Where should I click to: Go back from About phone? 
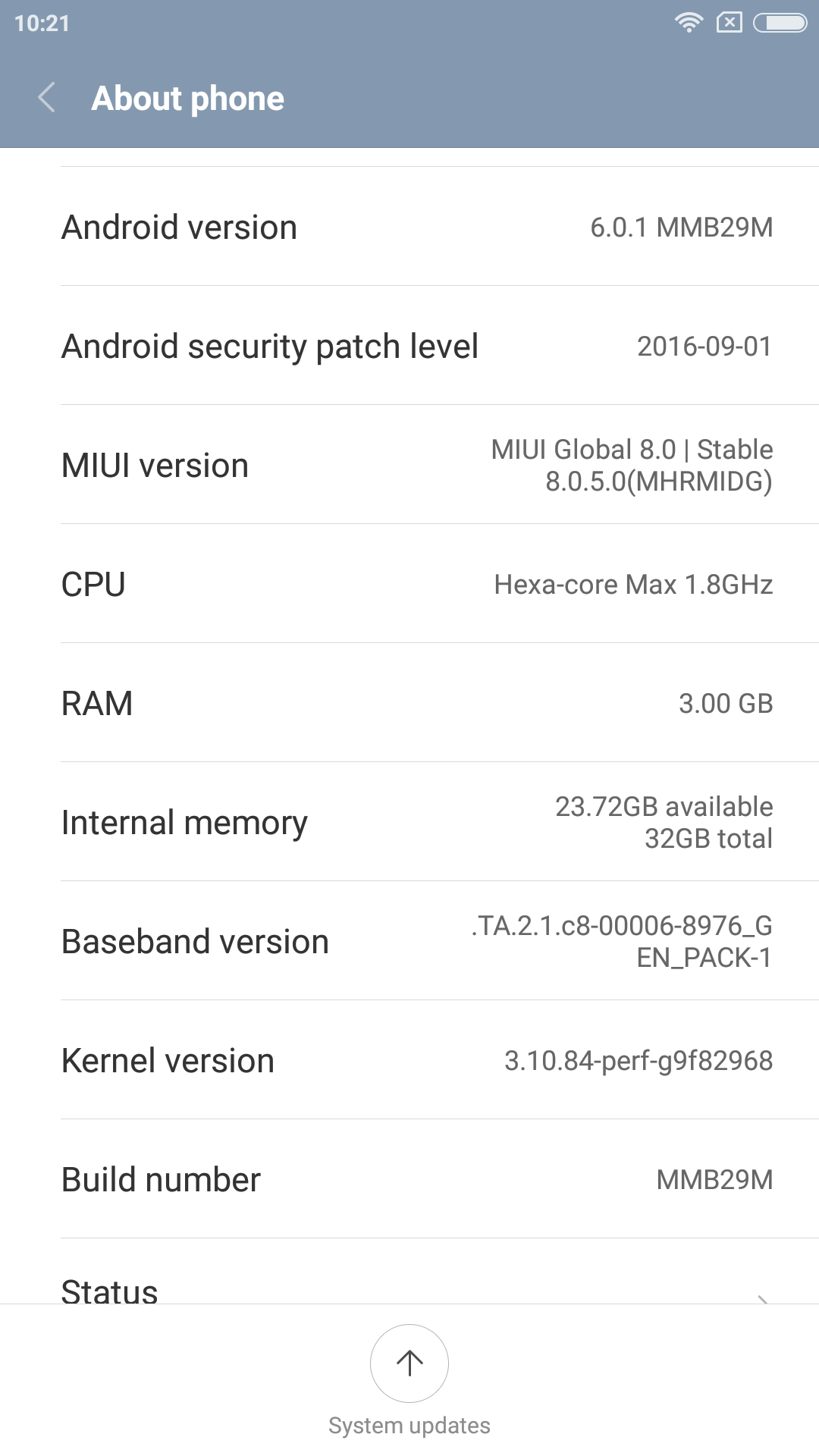click(x=47, y=98)
